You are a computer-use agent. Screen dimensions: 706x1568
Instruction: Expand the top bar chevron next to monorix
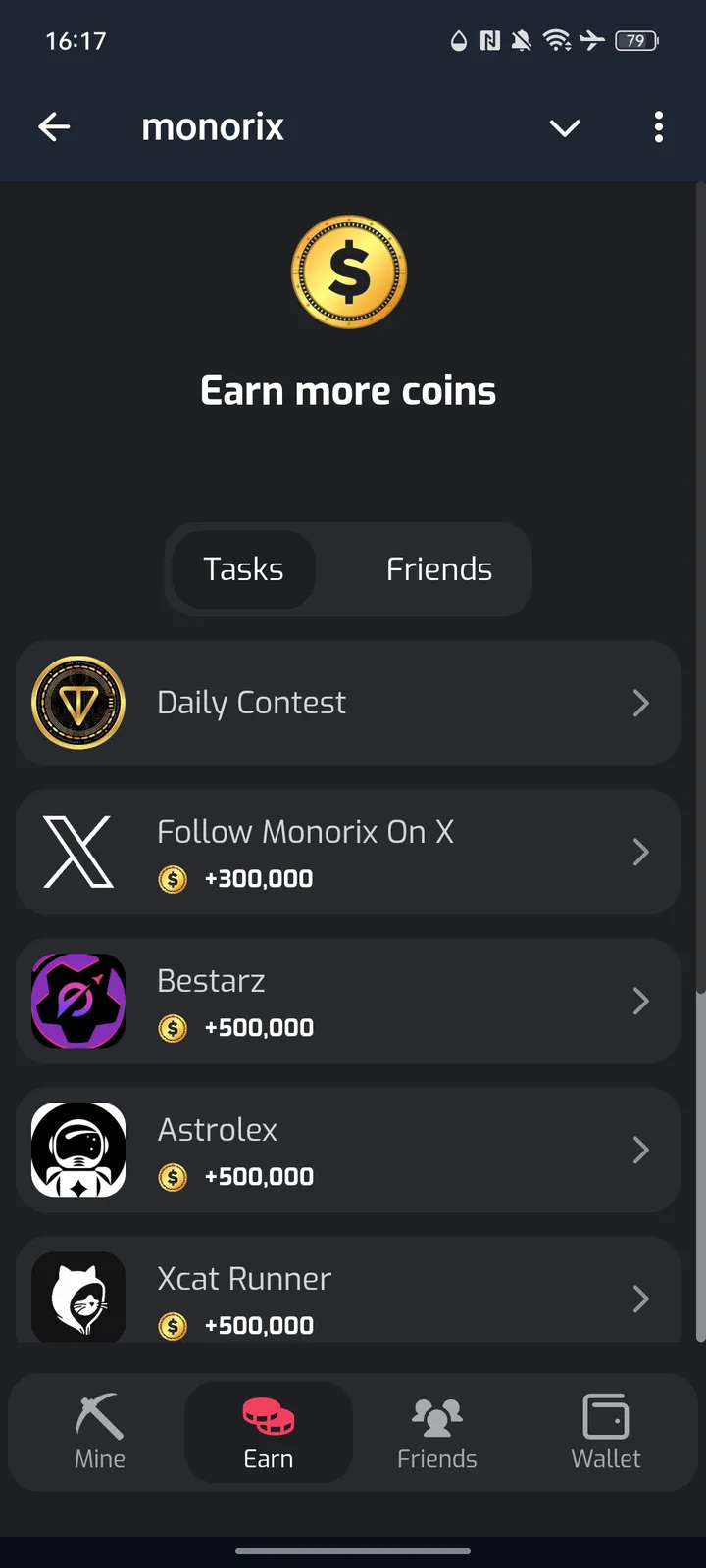coord(565,127)
